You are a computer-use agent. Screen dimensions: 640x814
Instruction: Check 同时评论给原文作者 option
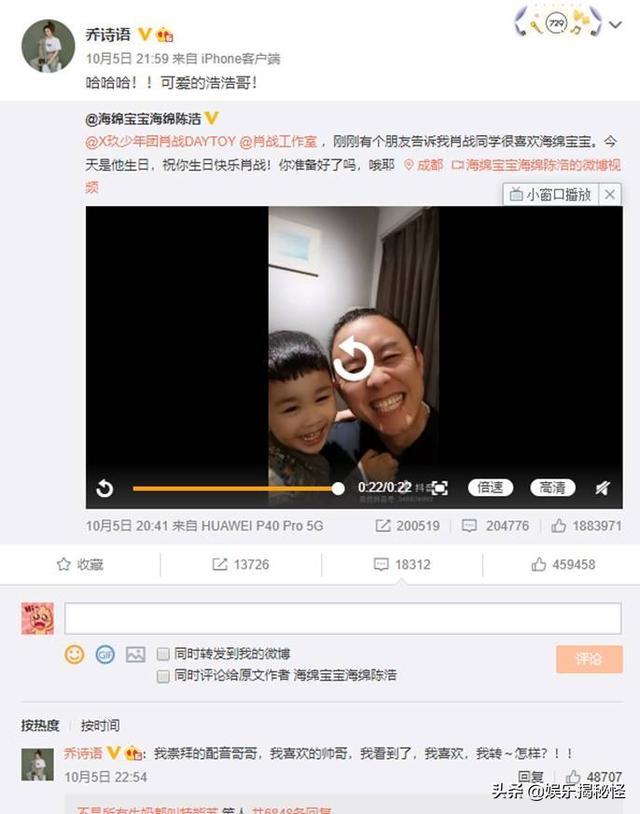coord(163,676)
